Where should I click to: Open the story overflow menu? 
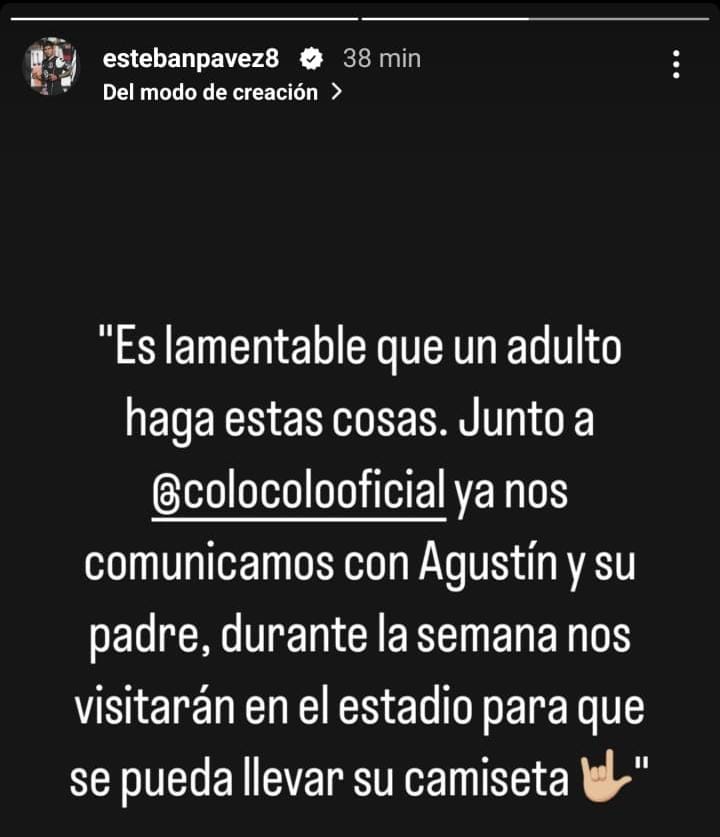677,65
